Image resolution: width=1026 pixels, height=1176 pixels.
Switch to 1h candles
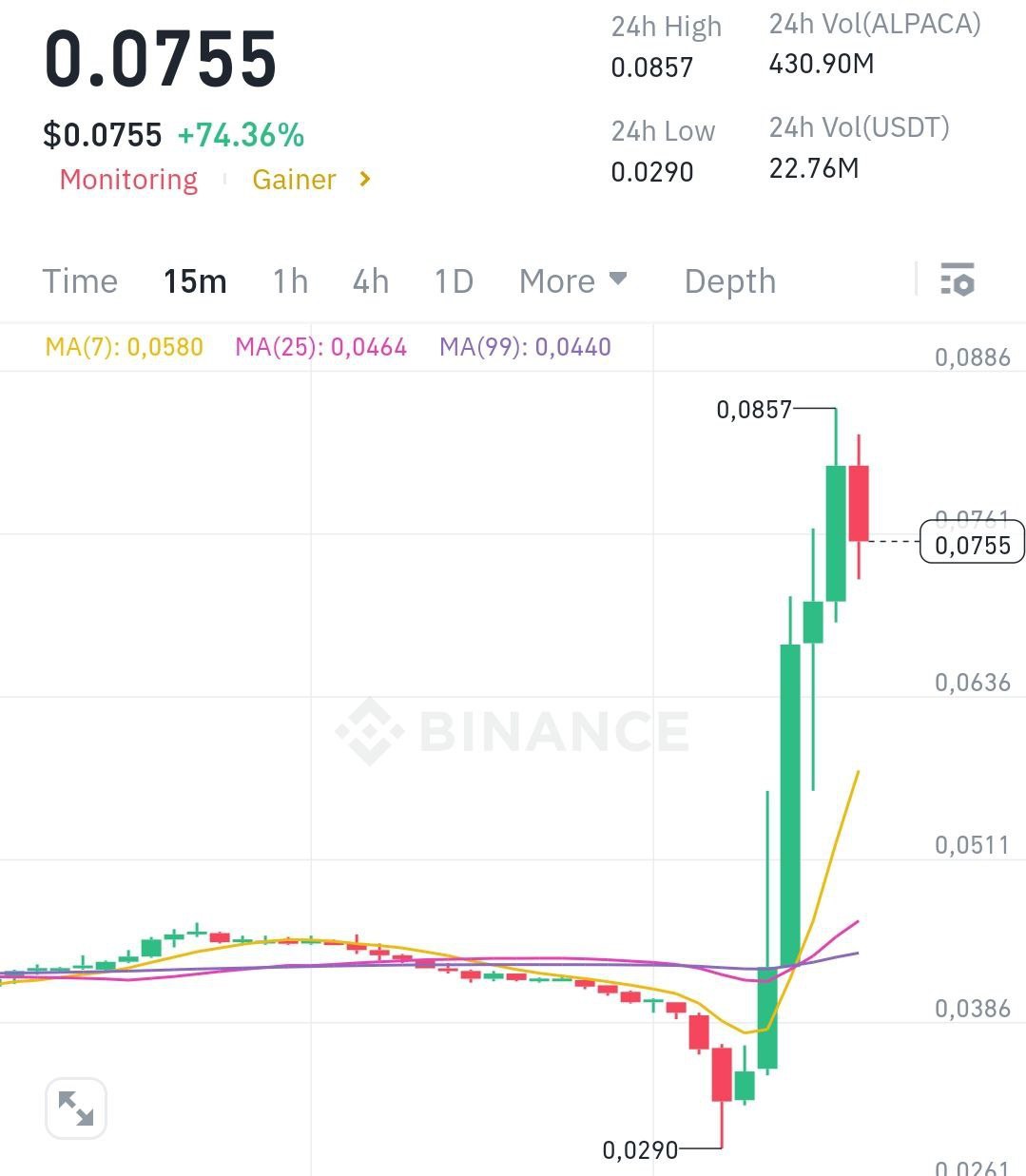click(x=290, y=281)
